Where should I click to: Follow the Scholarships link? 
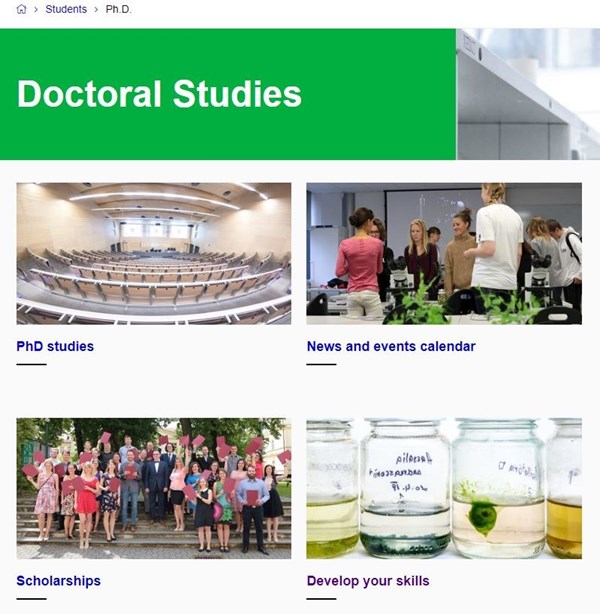click(x=58, y=581)
